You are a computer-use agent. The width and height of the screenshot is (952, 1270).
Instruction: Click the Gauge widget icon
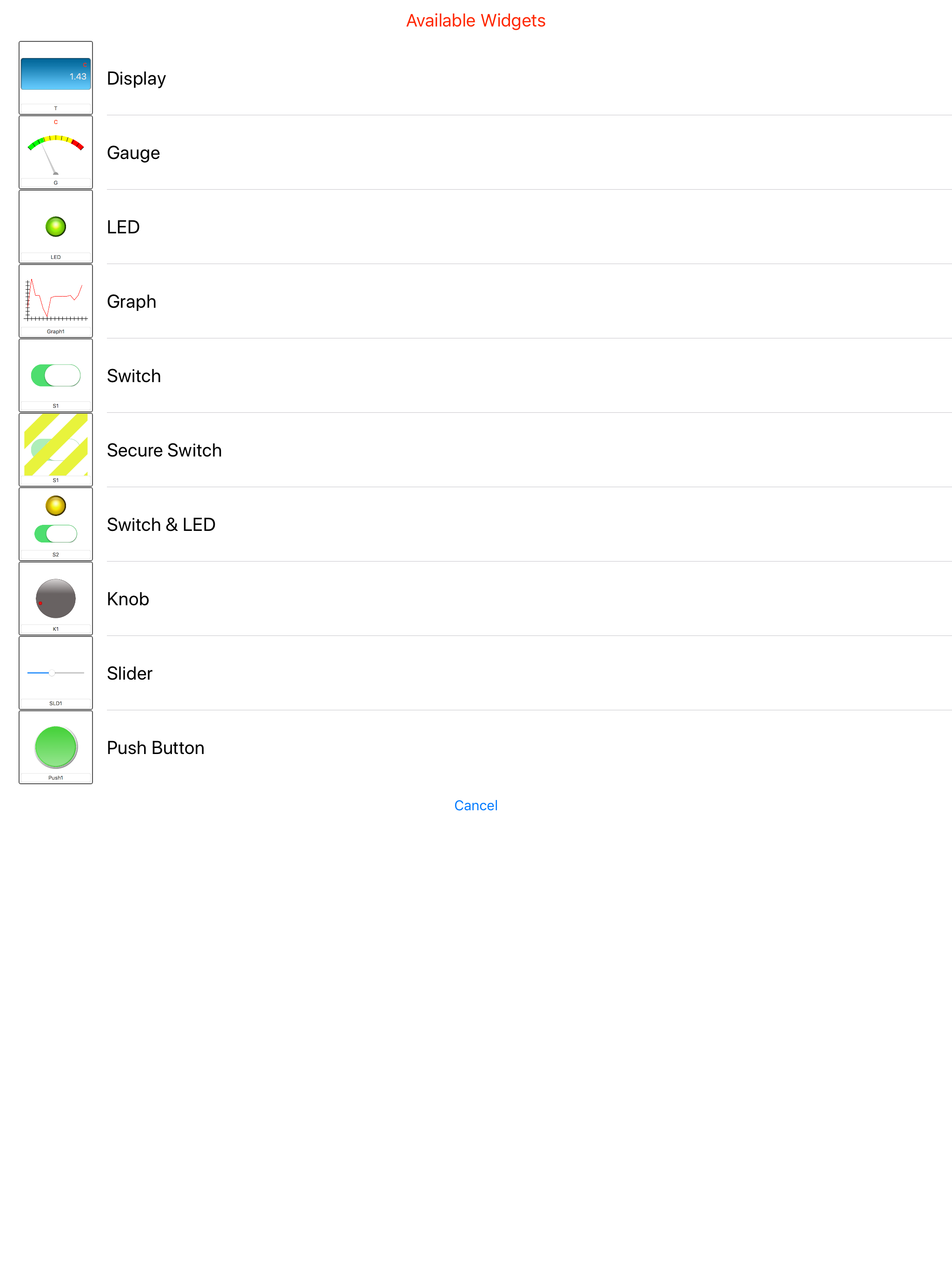pos(56,151)
